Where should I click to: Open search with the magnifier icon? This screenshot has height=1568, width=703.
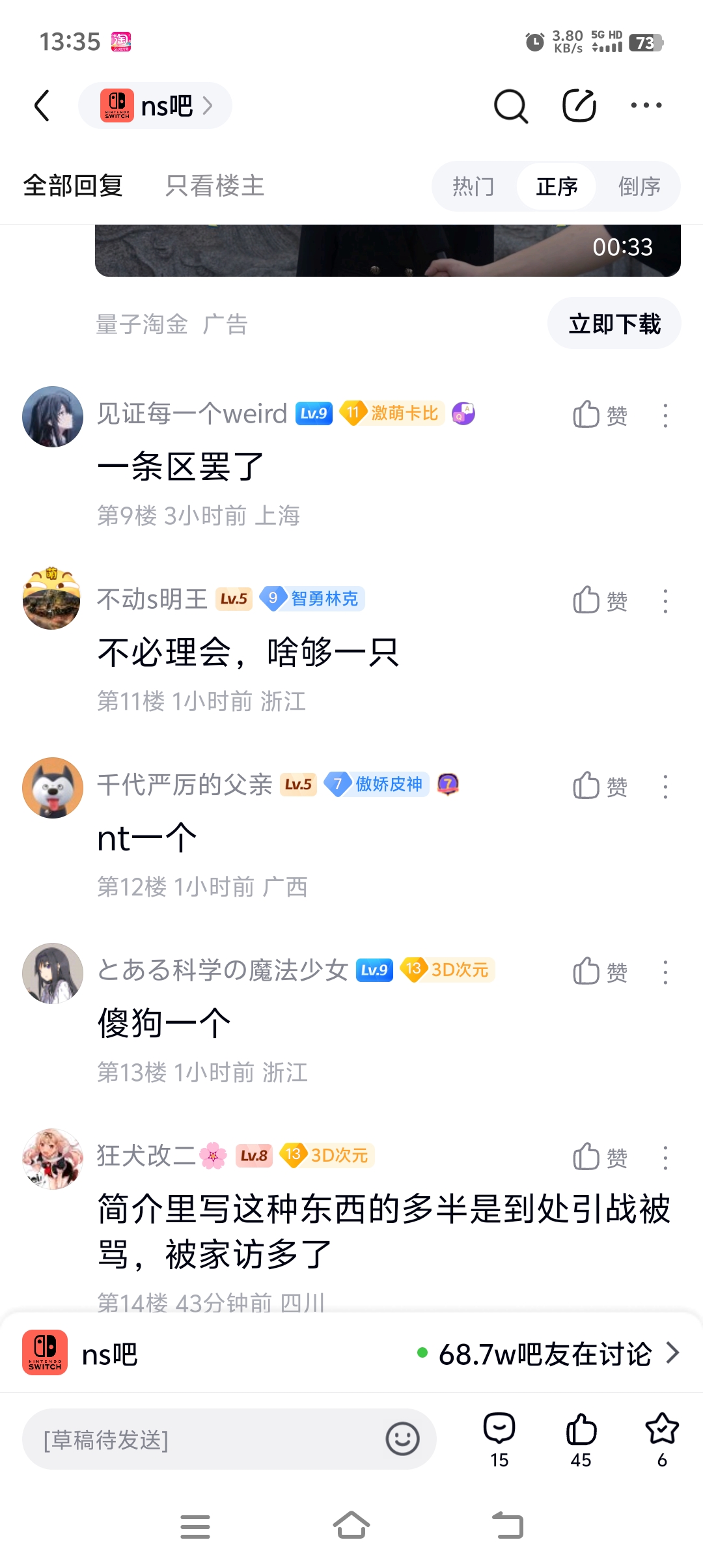coord(510,105)
